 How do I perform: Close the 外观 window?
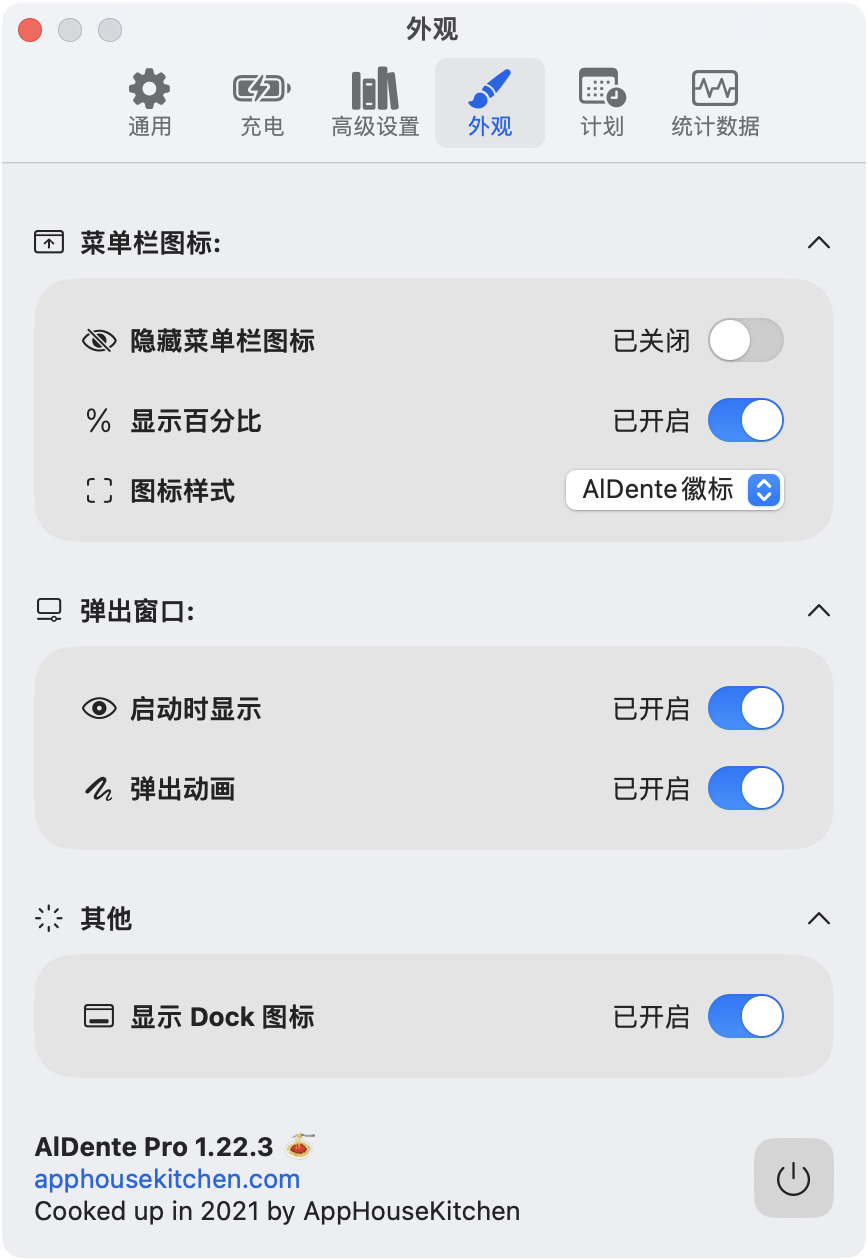[x=30, y=30]
